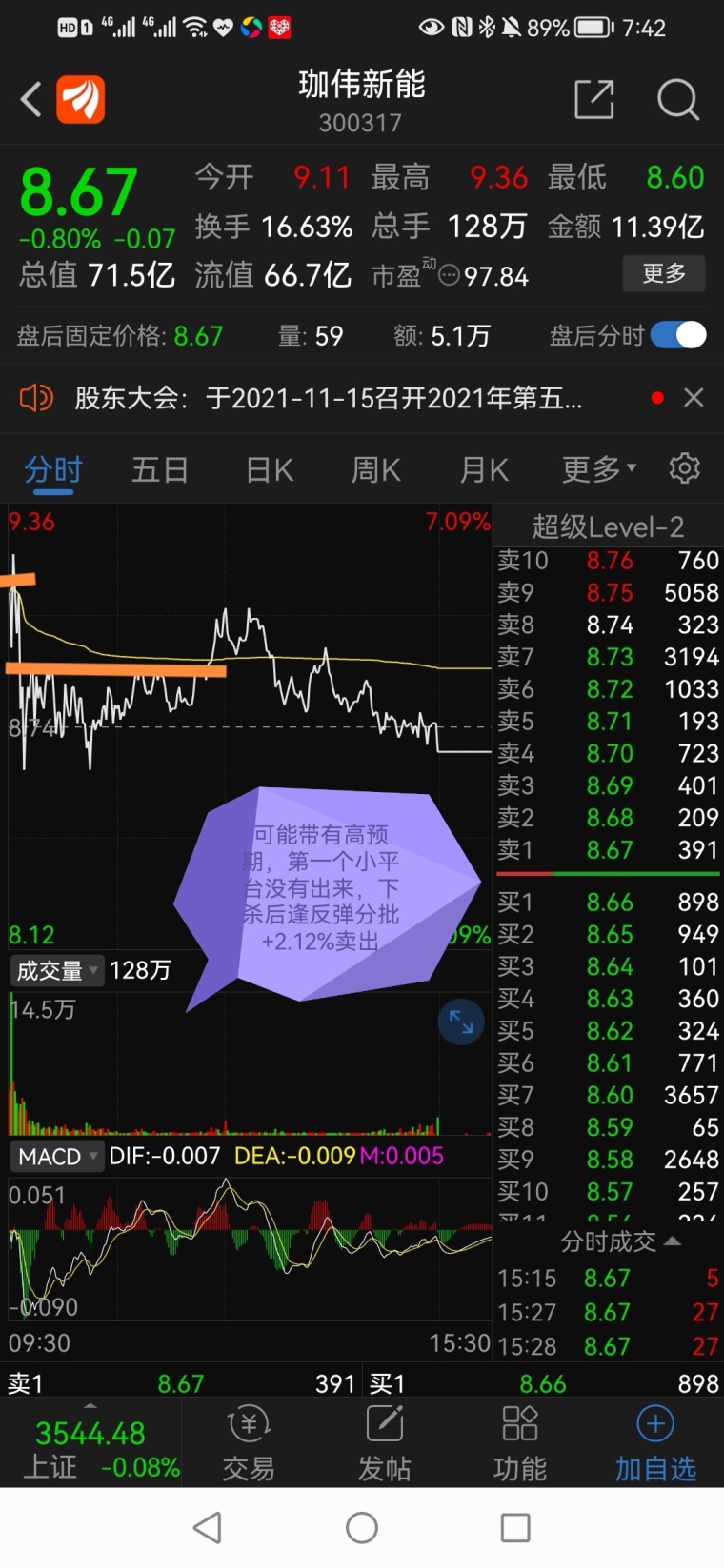Change the 成交量 indicator dropdown
Image resolution: width=724 pixels, height=1568 pixels.
(57, 970)
